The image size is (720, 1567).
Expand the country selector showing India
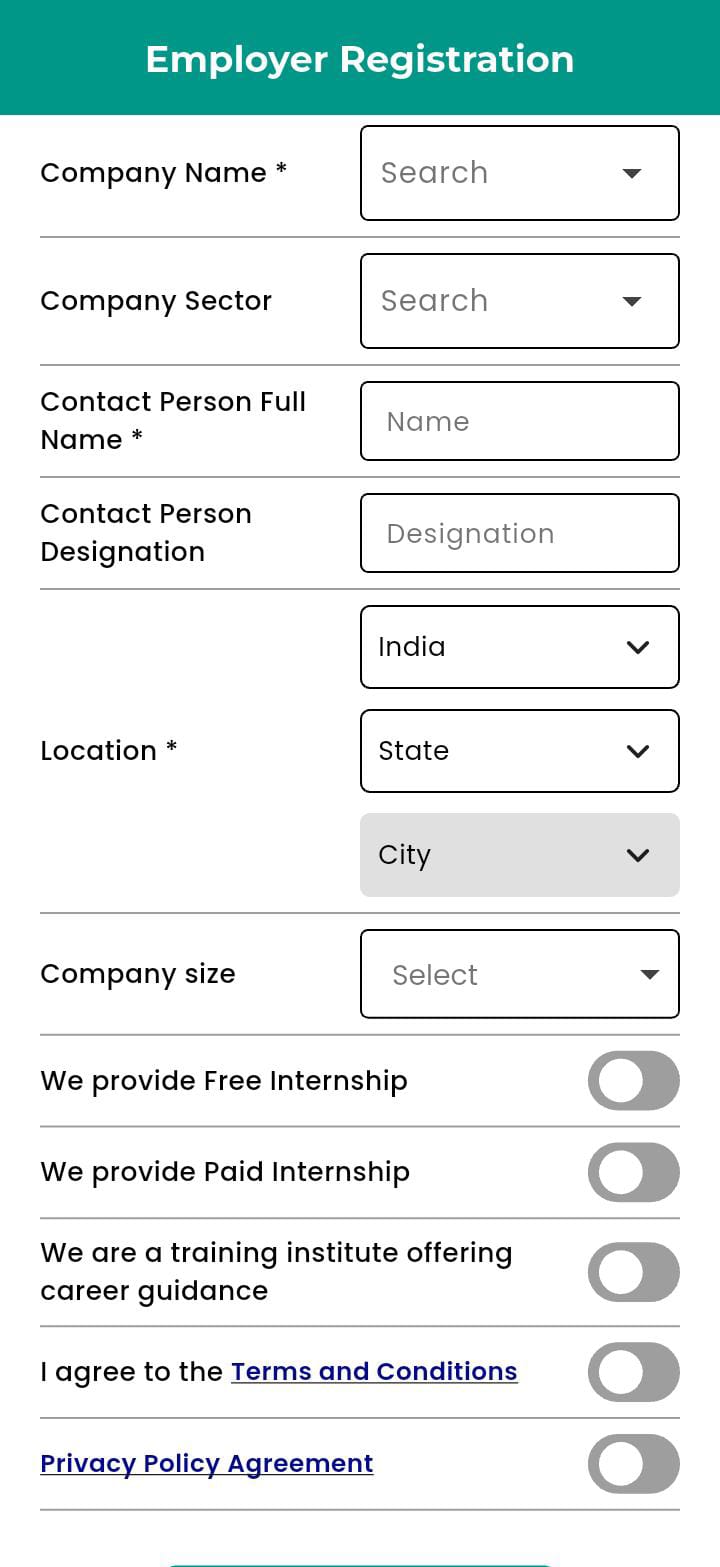click(519, 647)
